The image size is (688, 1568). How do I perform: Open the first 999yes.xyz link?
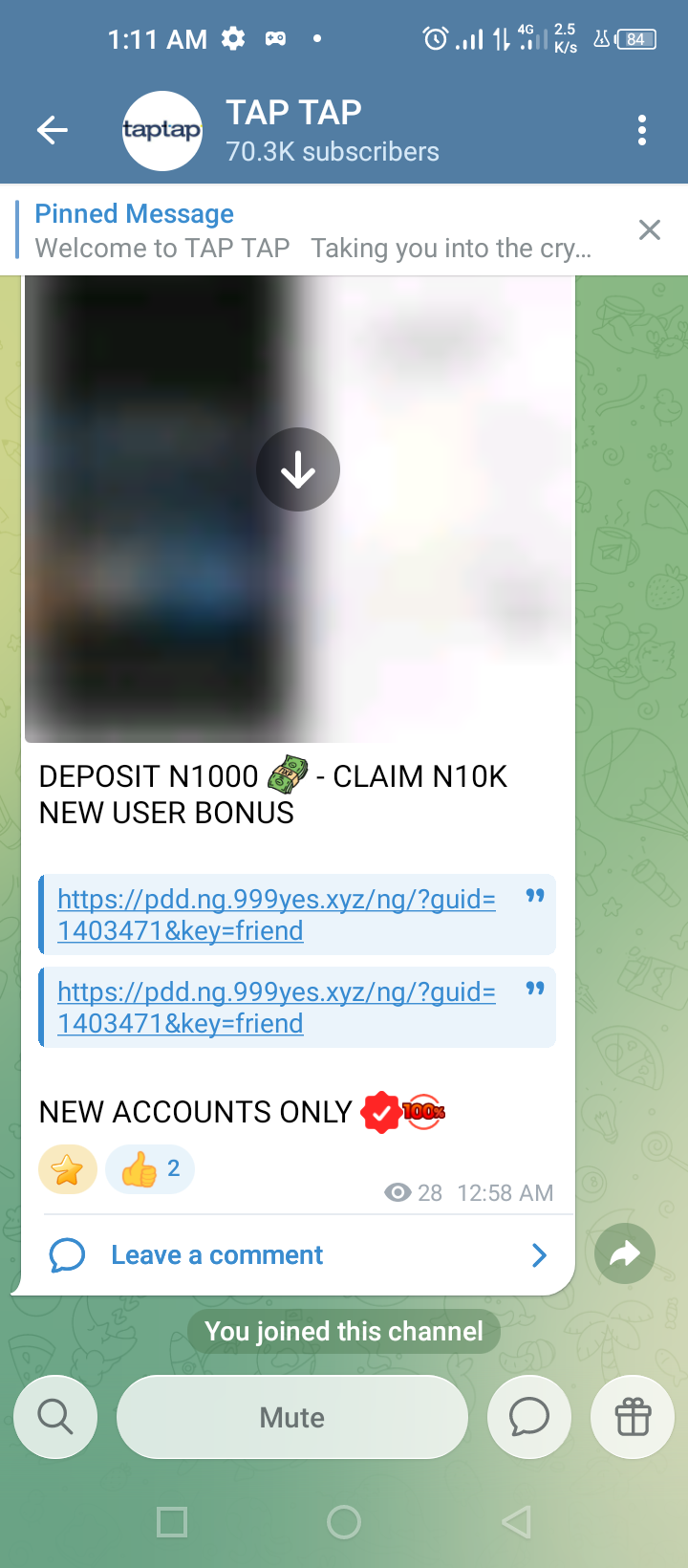[x=276, y=914]
